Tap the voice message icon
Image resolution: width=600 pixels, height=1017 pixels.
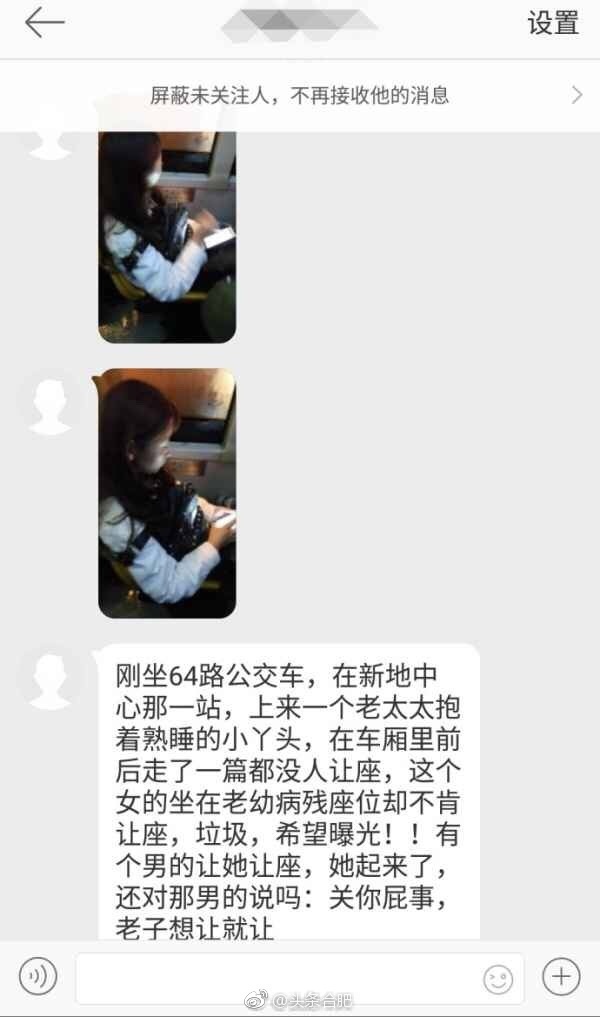click(x=38, y=975)
